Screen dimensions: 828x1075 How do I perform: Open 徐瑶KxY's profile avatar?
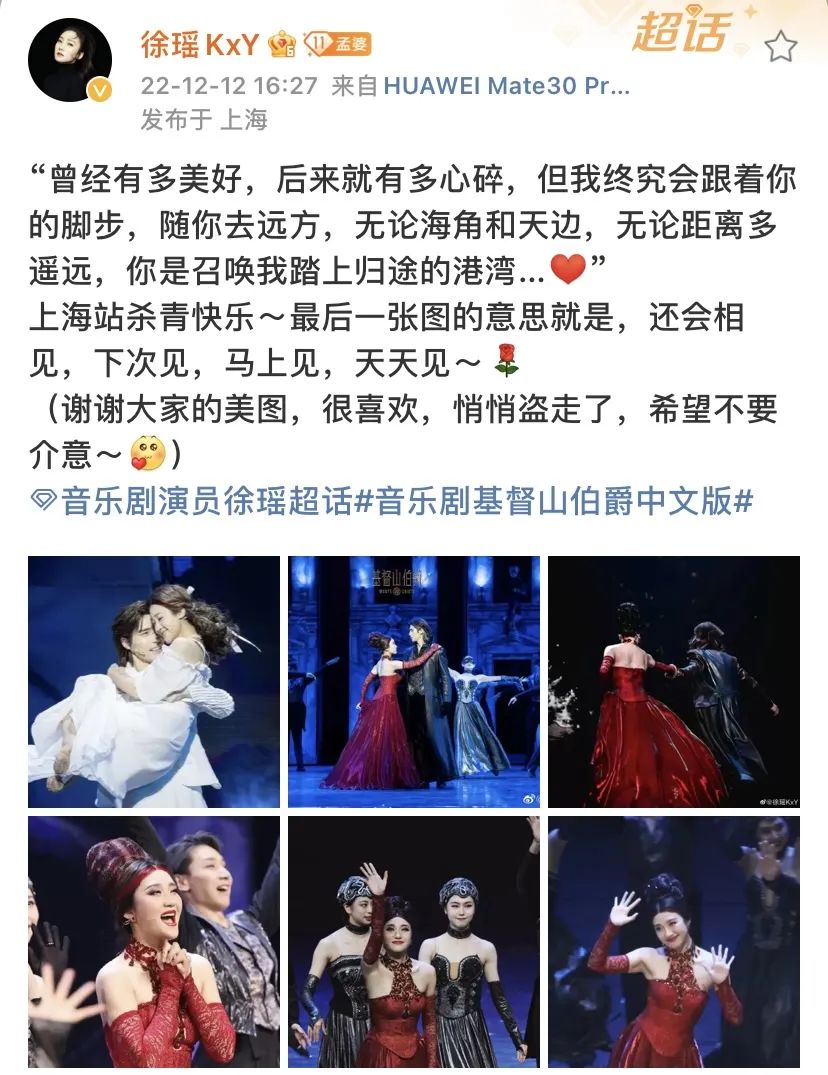click(x=69, y=60)
